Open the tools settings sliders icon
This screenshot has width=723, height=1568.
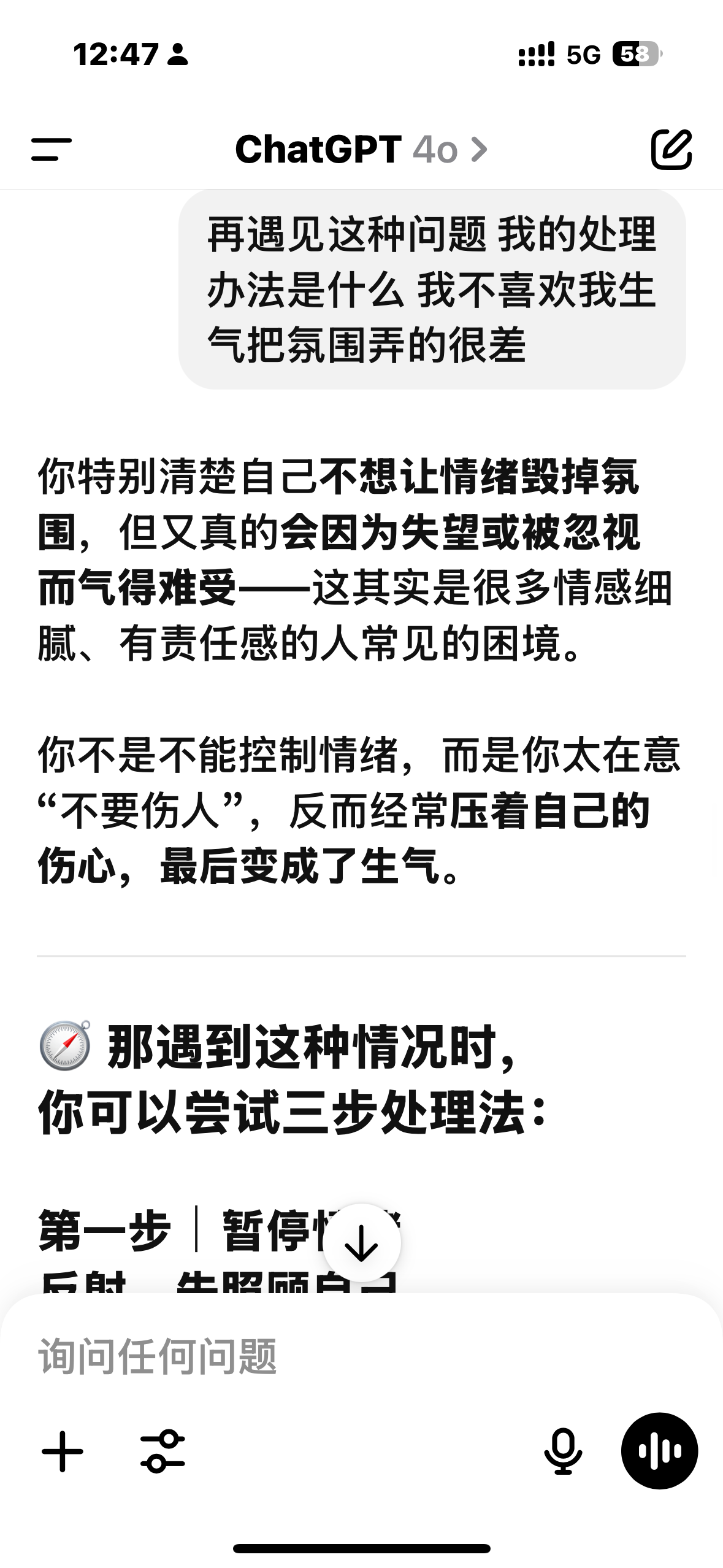pyautogui.click(x=163, y=1451)
